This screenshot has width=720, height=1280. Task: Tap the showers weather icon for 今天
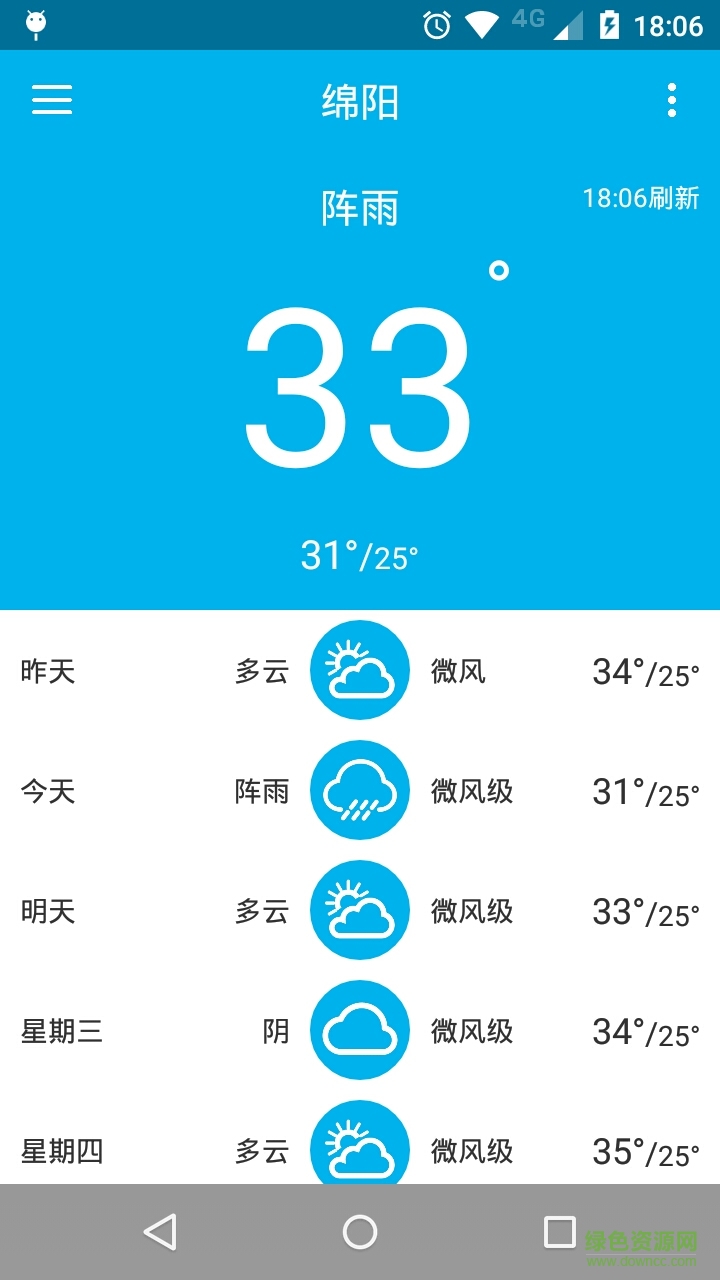pyautogui.click(x=360, y=791)
